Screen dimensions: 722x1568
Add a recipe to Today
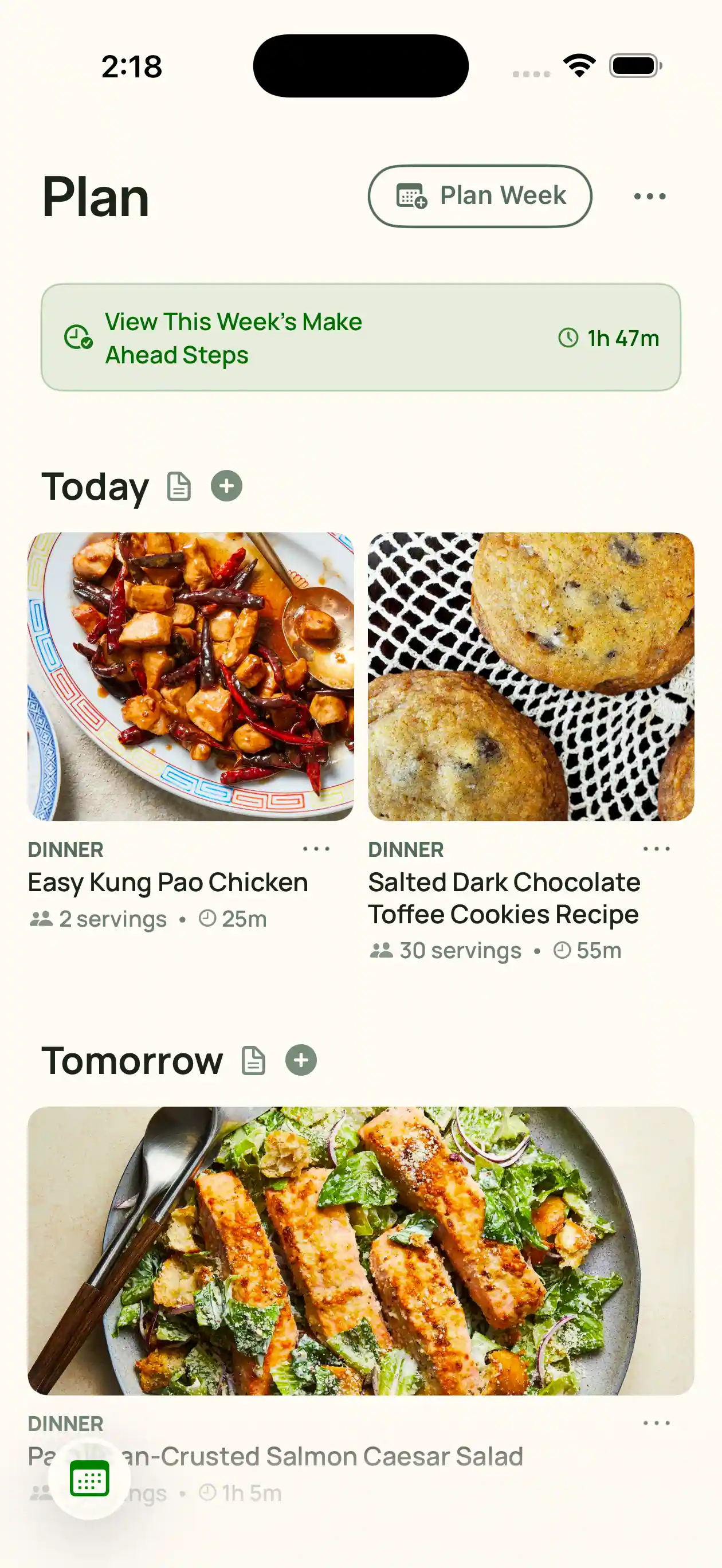click(x=226, y=487)
